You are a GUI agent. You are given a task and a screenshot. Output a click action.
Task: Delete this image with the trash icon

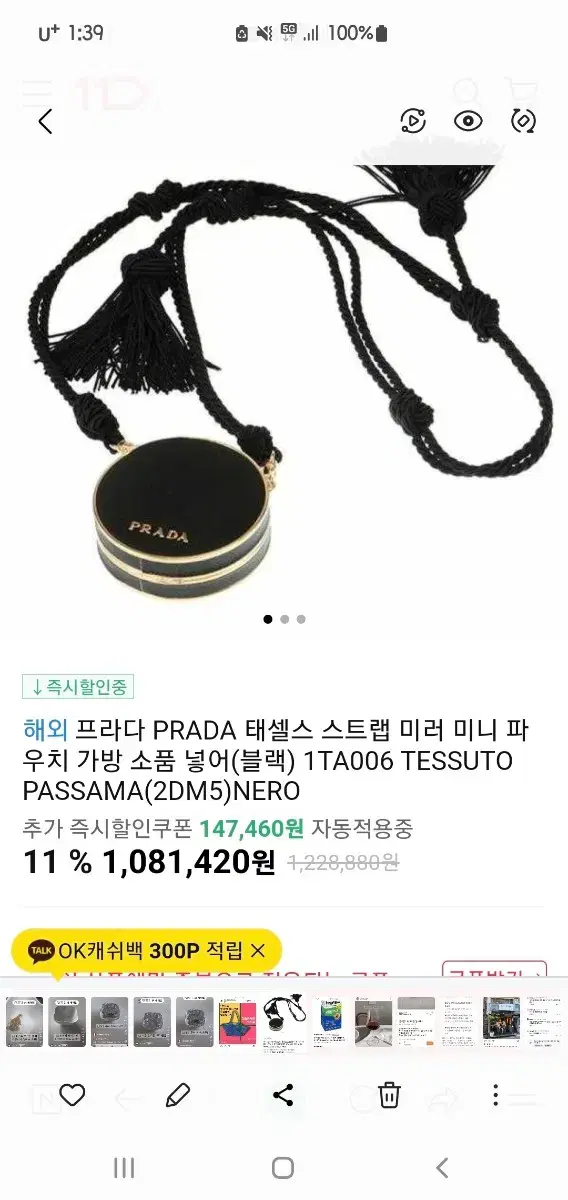coord(390,1095)
